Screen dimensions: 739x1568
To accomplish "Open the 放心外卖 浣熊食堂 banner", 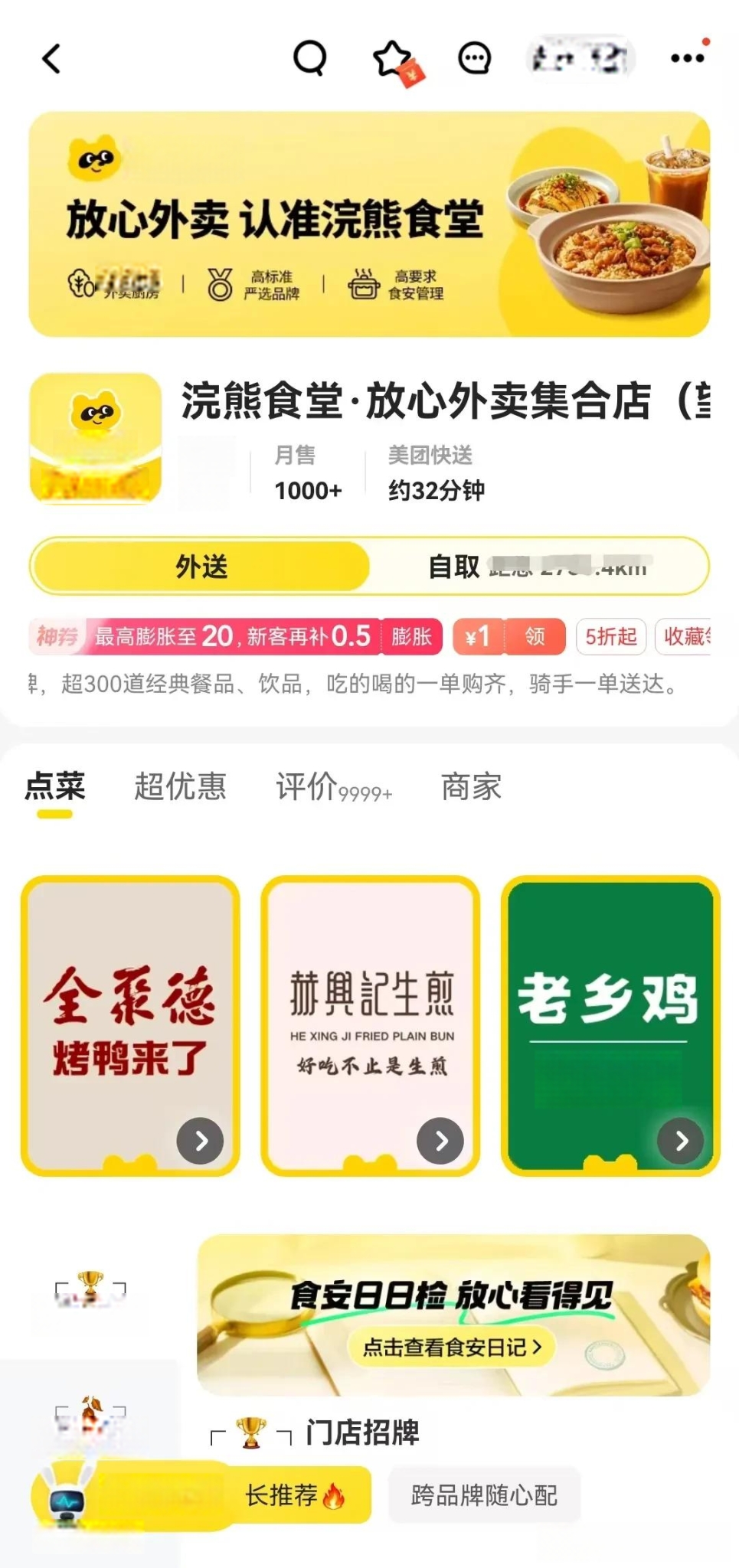I will pos(369,224).
